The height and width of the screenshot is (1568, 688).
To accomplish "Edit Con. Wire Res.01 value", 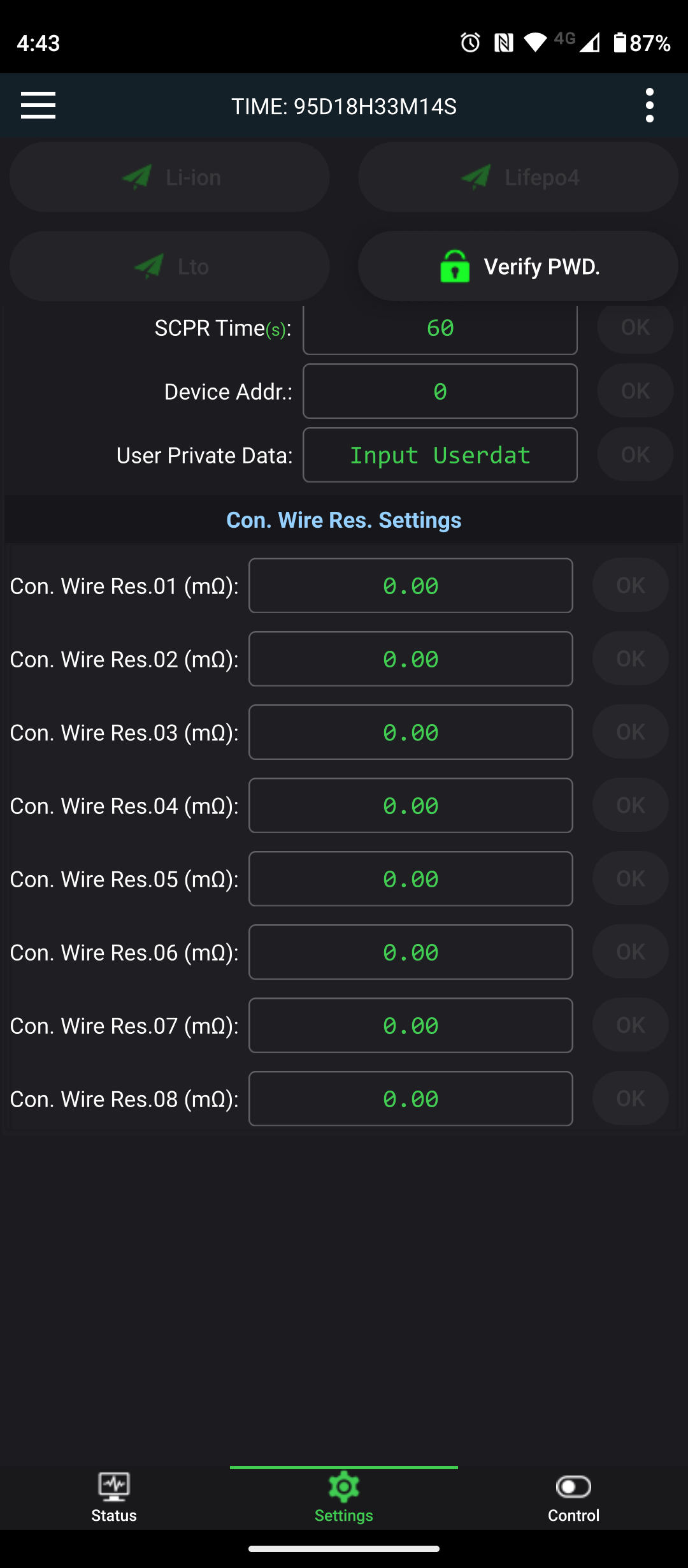I will (411, 586).
